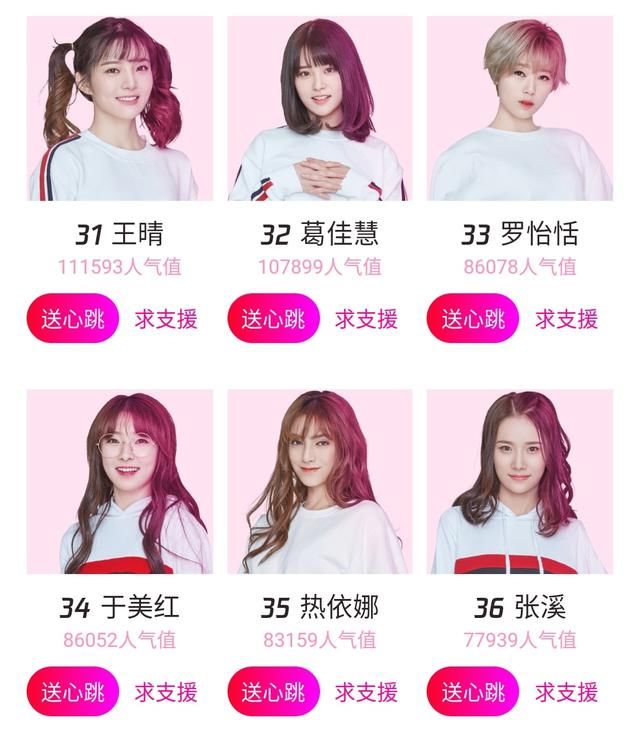Tap 求支援 under 热依娜

366,692
